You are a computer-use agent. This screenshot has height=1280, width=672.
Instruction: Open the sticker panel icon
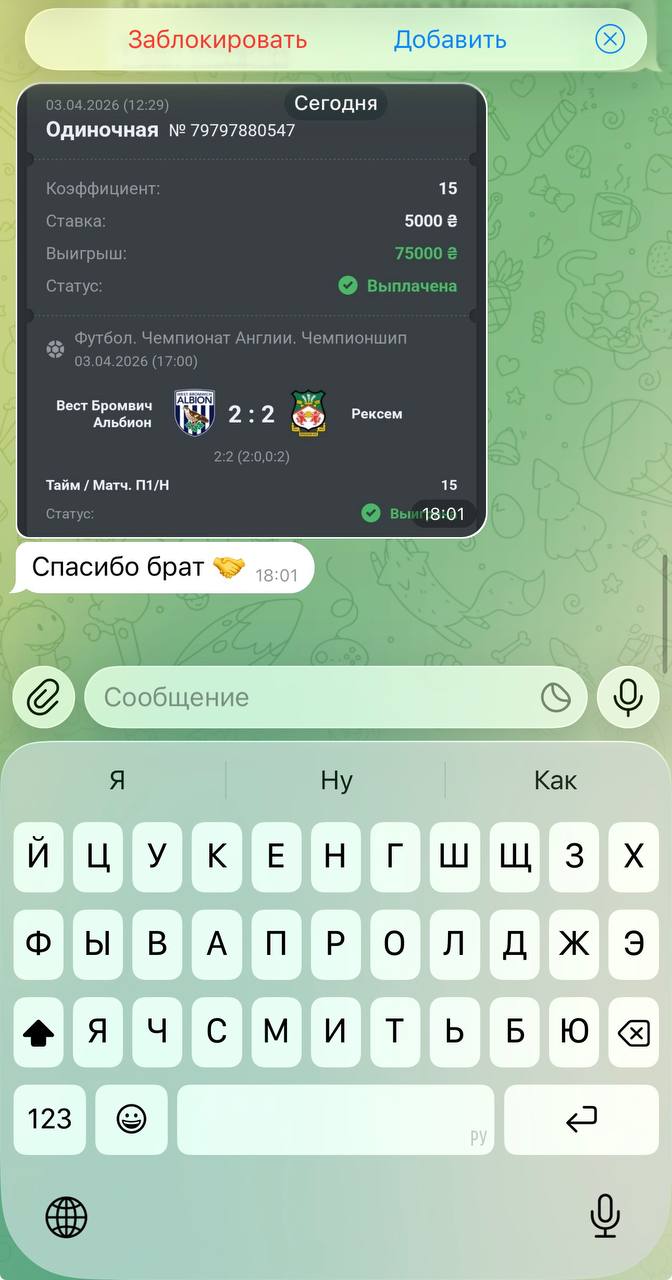555,697
